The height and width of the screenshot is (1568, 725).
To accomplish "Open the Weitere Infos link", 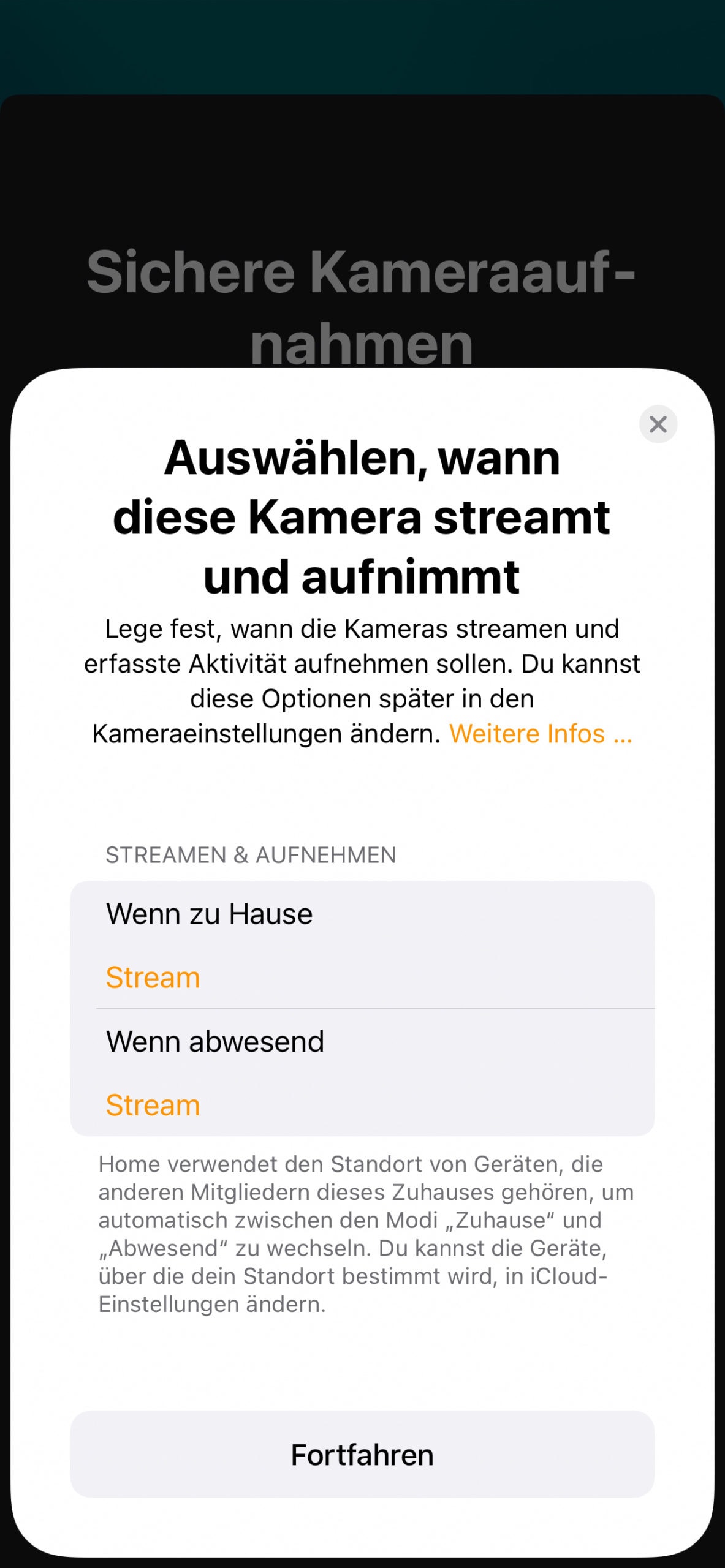I will pyautogui.click(x=540, y=734).
